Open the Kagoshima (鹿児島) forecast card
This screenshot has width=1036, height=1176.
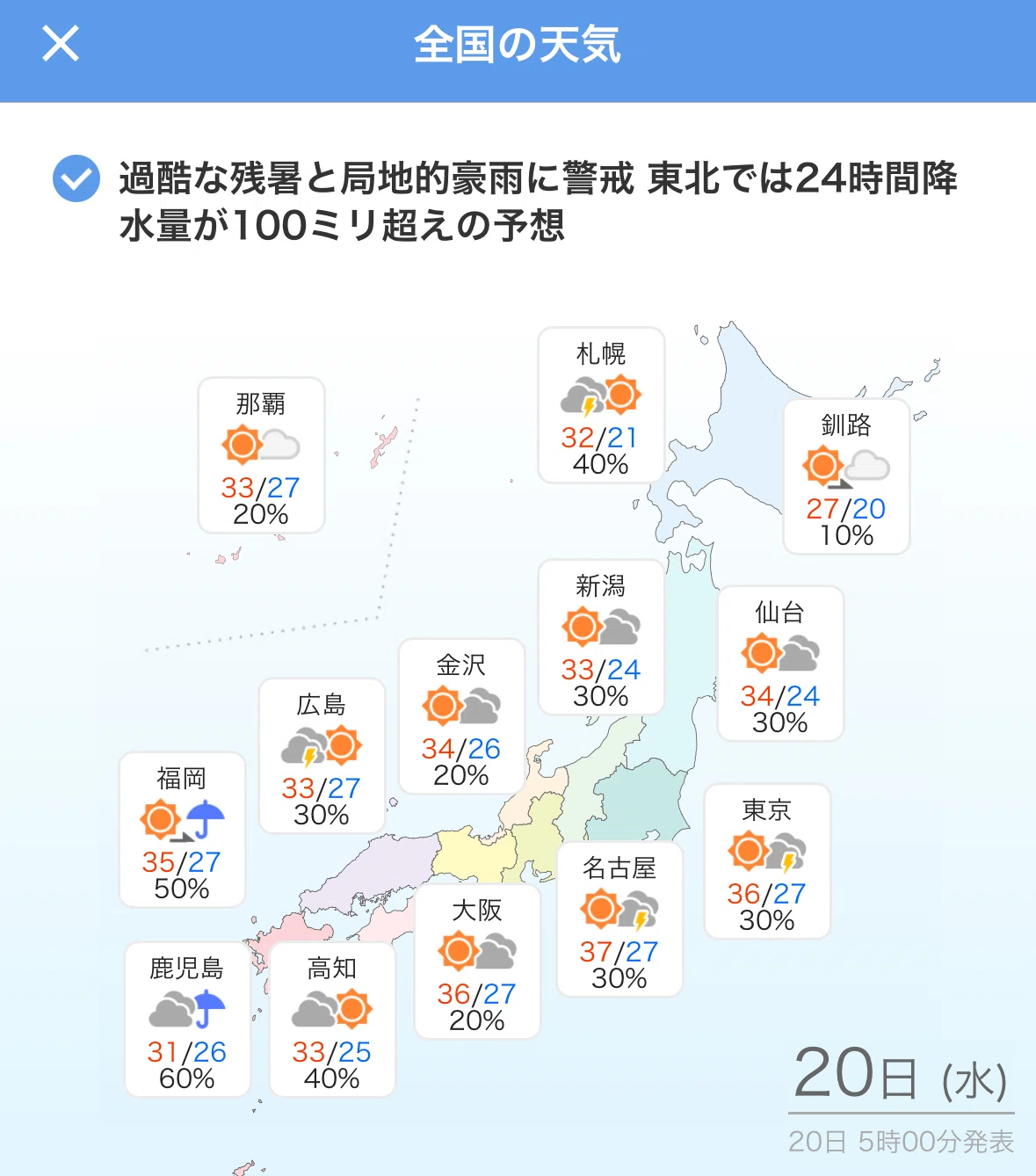coord(187,1020)
